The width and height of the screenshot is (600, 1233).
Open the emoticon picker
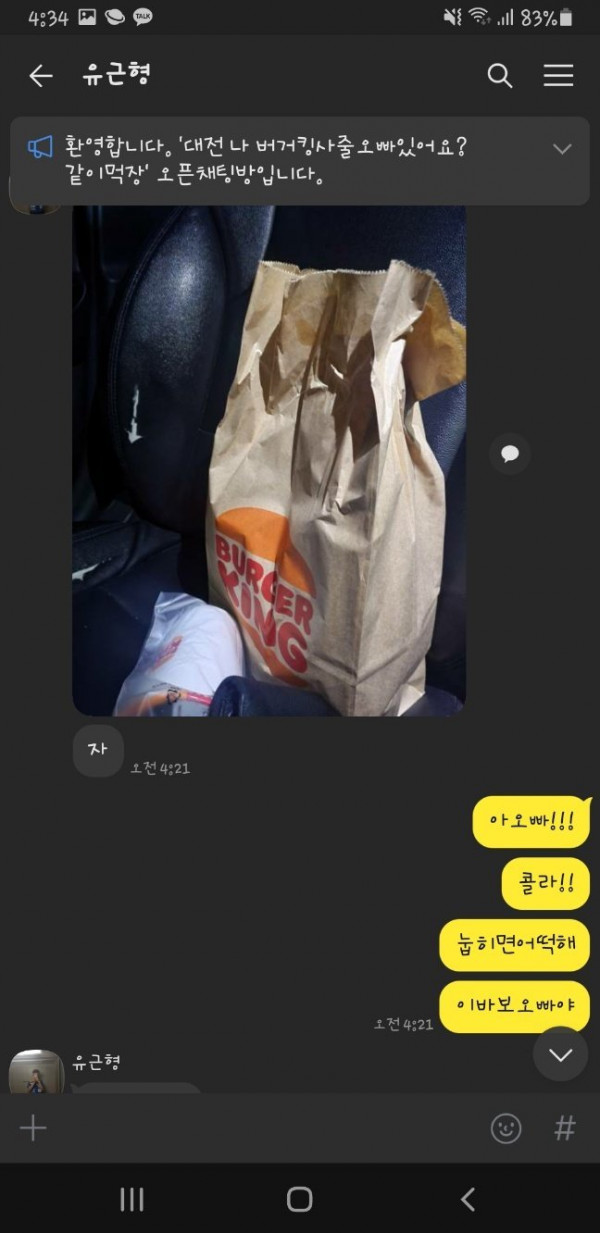[506, 1129]
